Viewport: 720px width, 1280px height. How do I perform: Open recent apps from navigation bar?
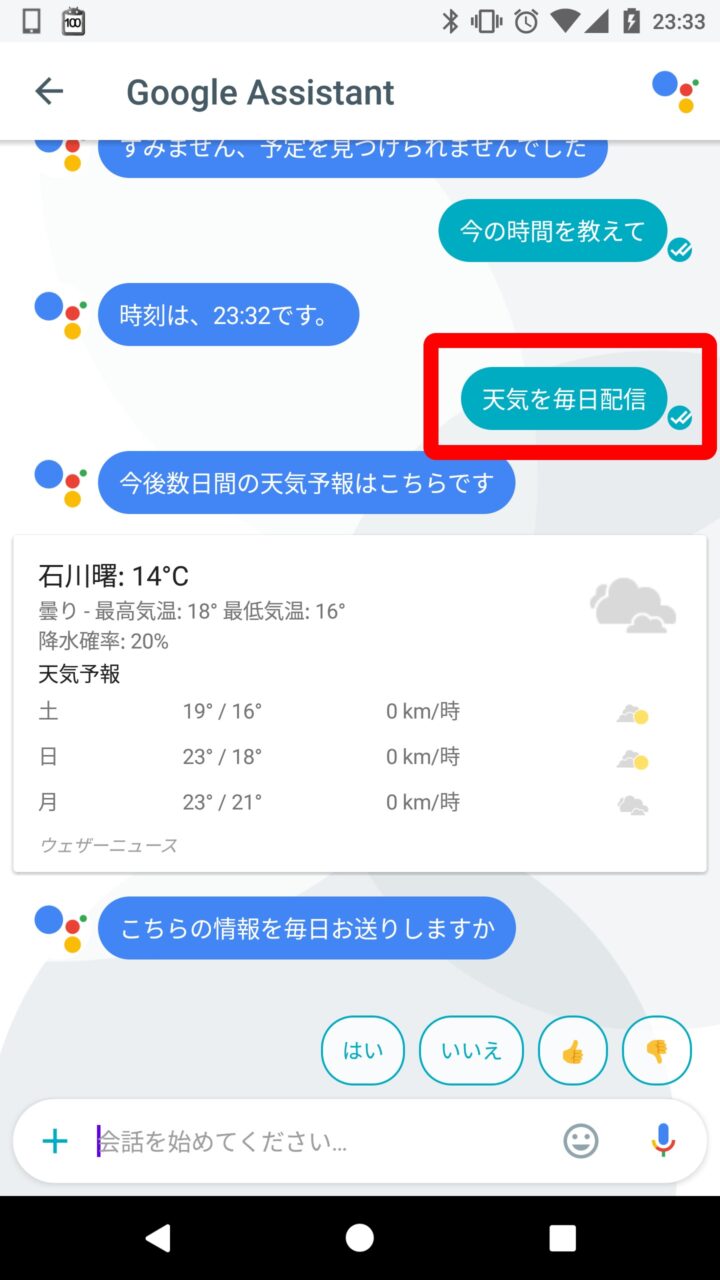tap(562, 1238)
